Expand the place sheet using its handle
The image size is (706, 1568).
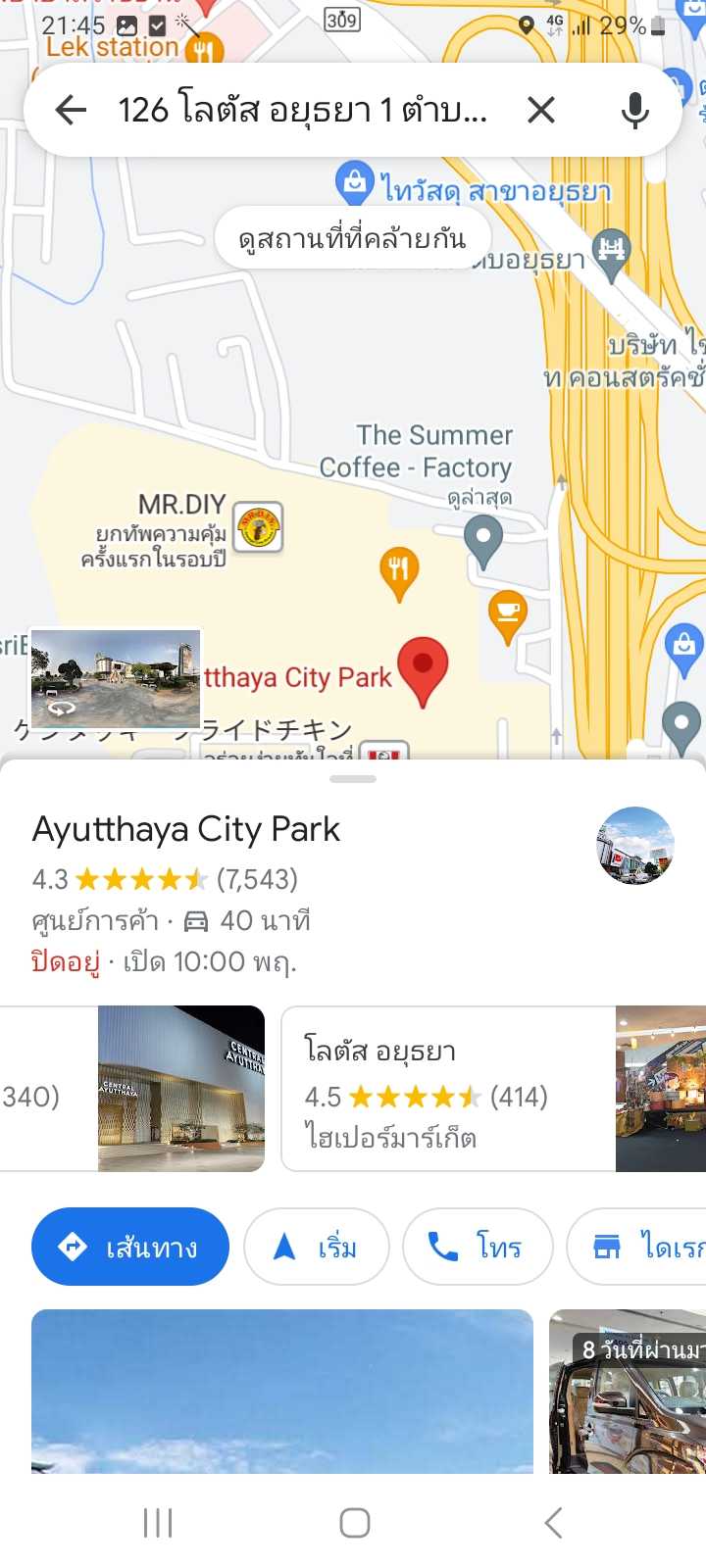[353, 779]
